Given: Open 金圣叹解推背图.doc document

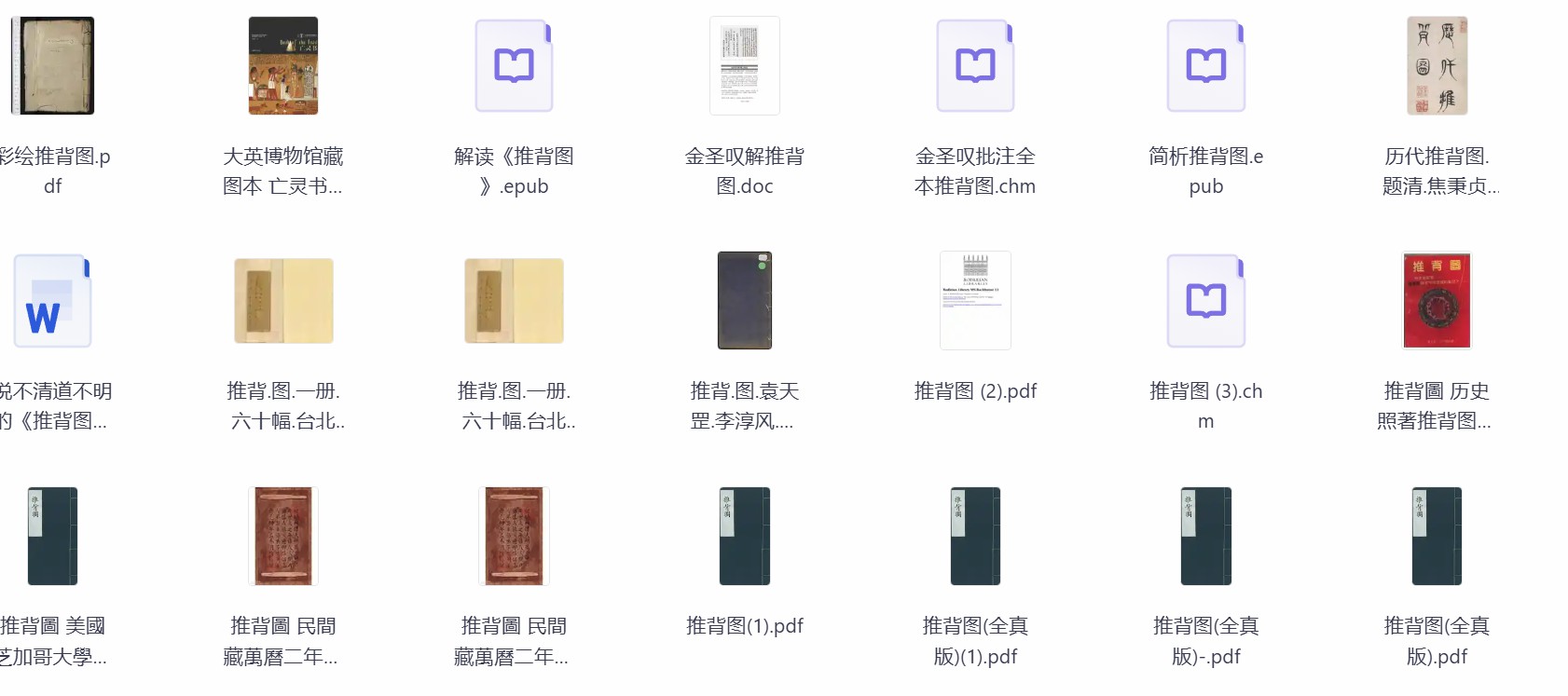Looking at the screenshot, I should click(x=744, y=66).
